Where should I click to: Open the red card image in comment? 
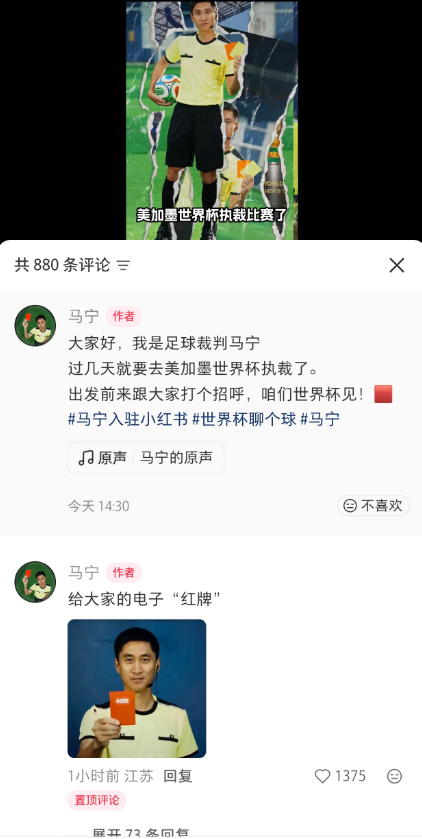[x=137, y=688]
